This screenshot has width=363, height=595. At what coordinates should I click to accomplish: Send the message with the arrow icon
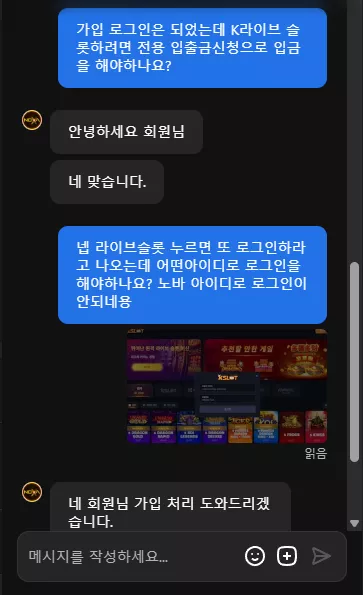[321, 556]
